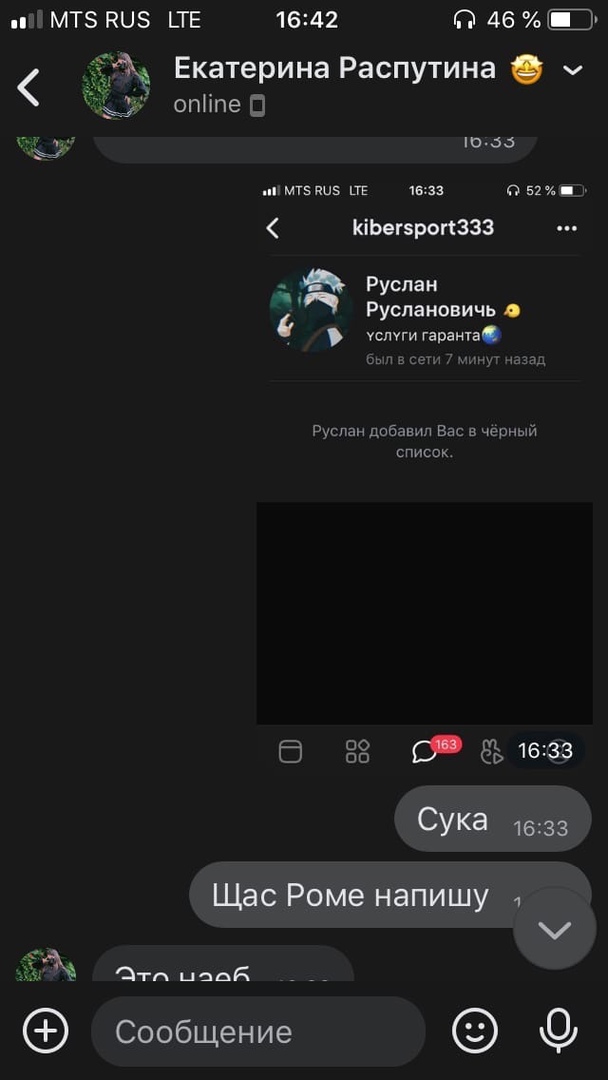608x1080 pixels.
Task: Open the attachment plus menu
Action: pyautogui.click(x=46, y=1031)
